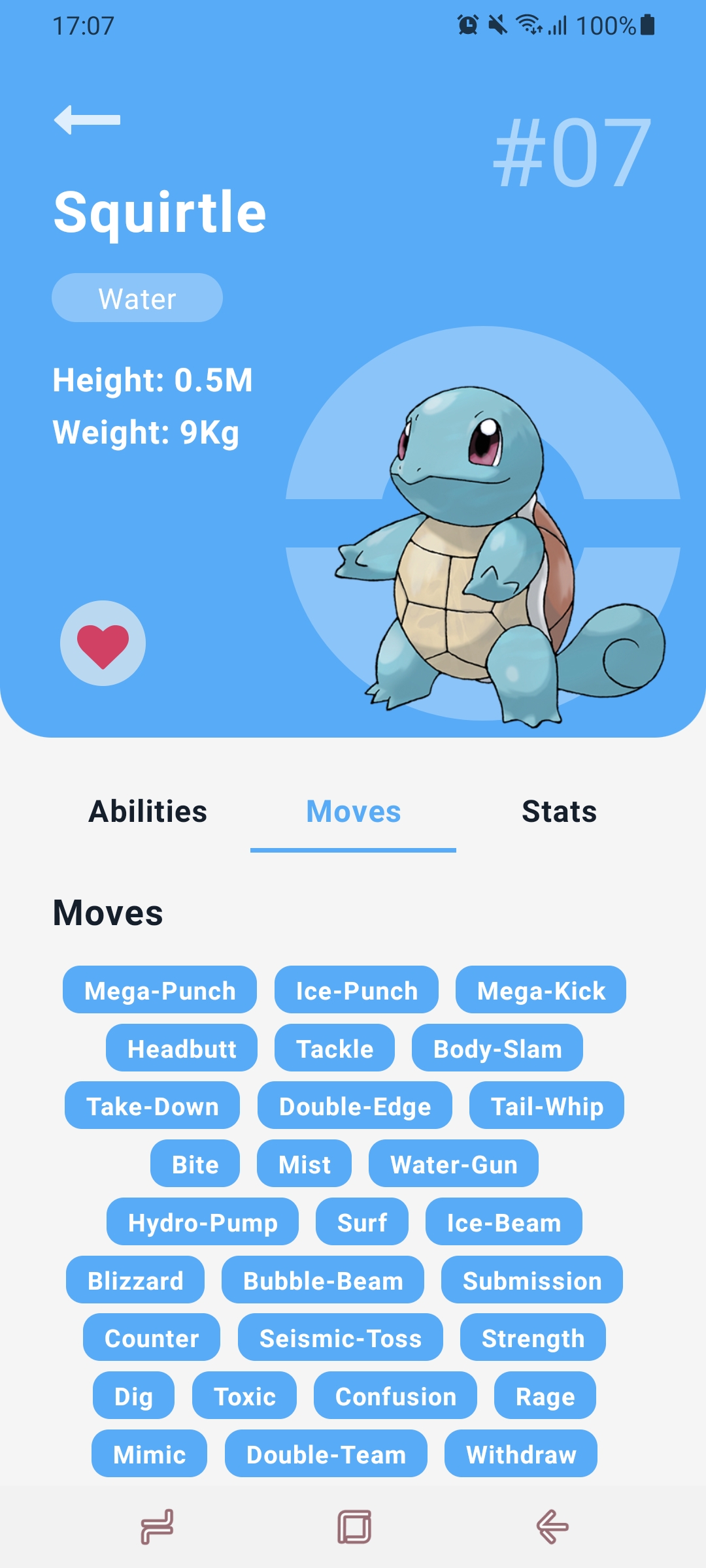Select the Moves tab
This screenshot has height=1568, width=706.
click(x=353, y=811)
